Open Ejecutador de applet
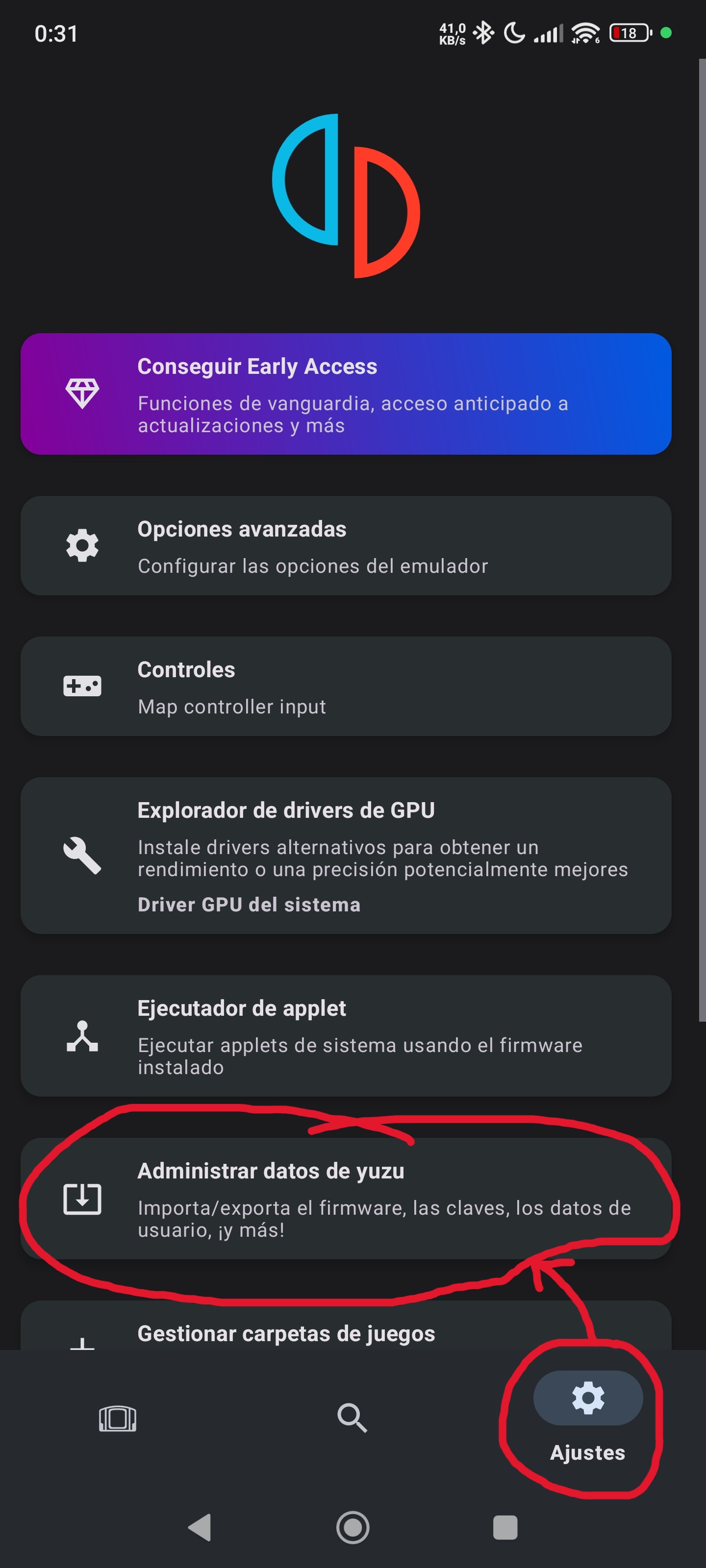 (345, 1035)
